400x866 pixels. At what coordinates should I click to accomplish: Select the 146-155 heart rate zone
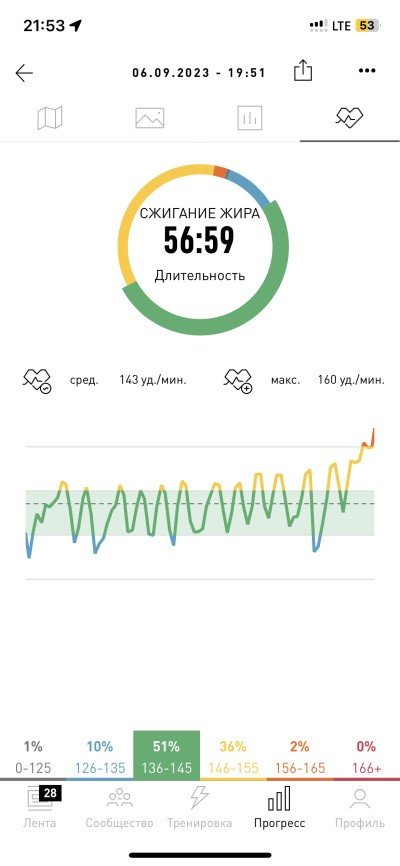click(x=233, y=757)
